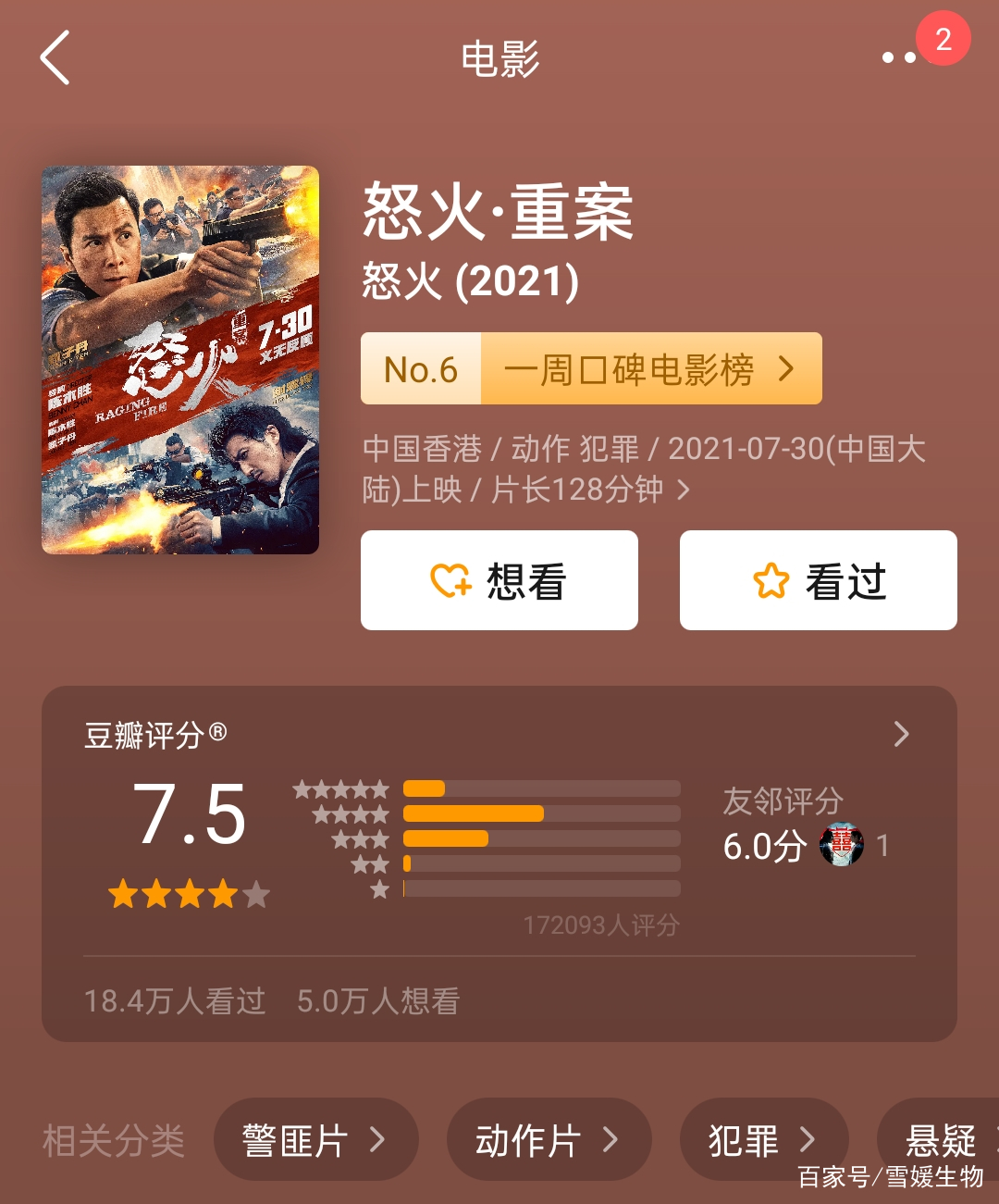Go back using the top-left arrow
This screenshot has width=999, height=1204.
coord(55,58)
